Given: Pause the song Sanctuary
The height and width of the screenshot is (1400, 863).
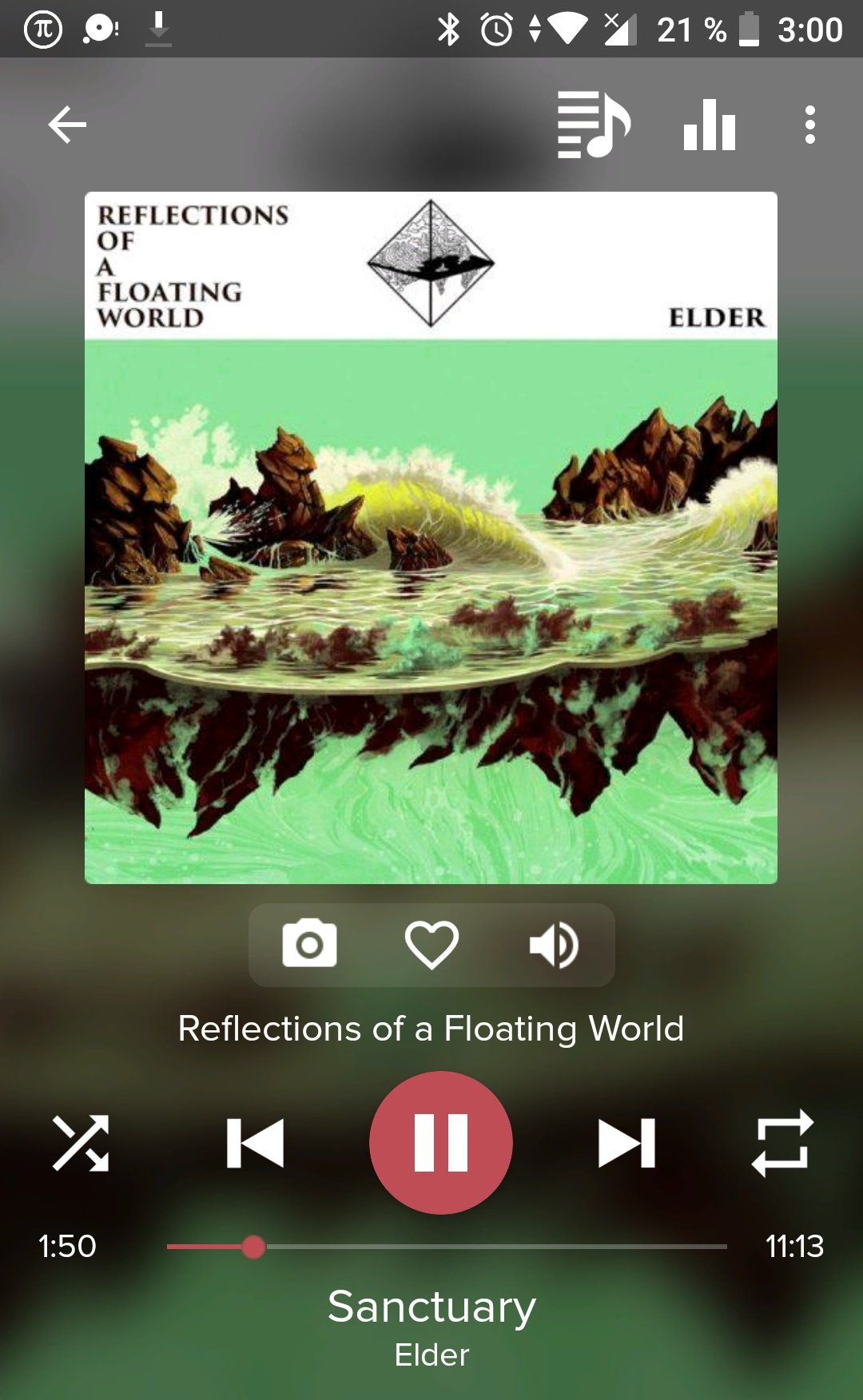Looking at the screenshot, I should pos(440,1143).
